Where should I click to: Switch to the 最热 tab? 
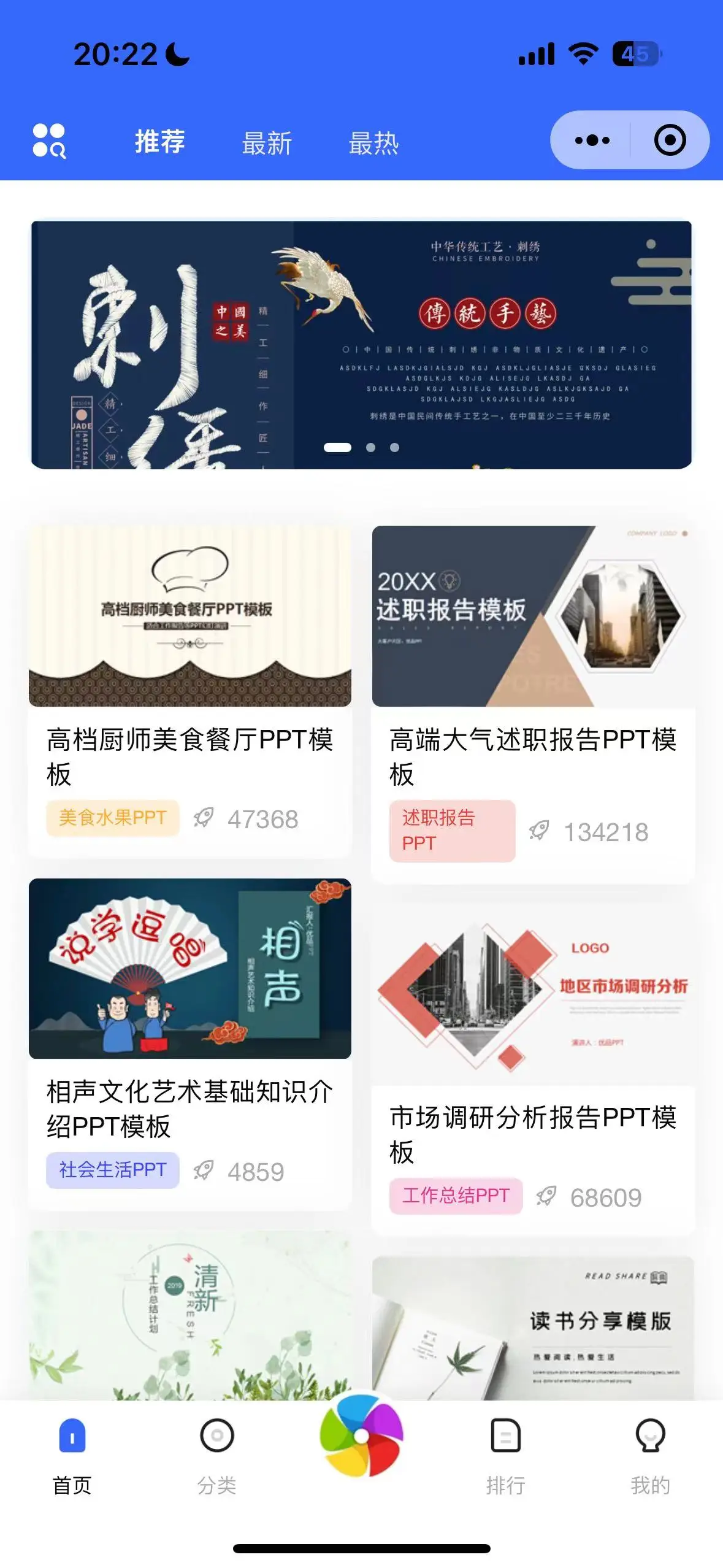[x=373, y=144]
